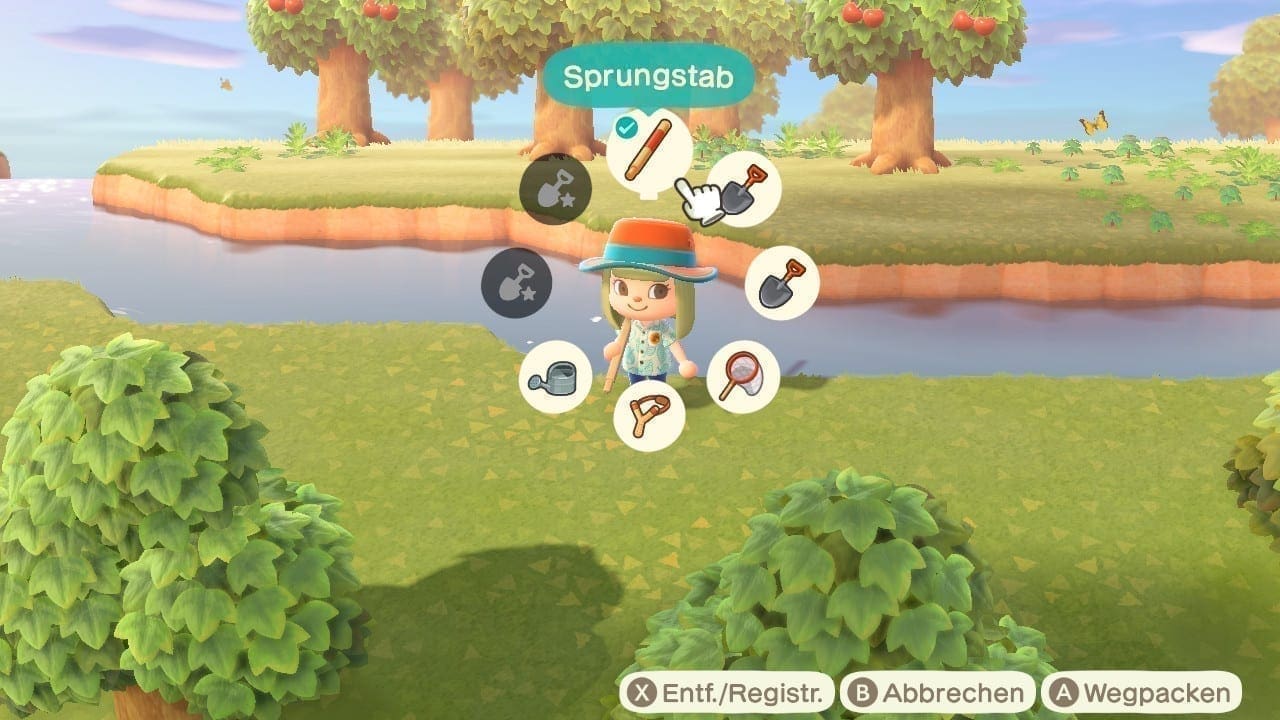The width and height of the screenshot is (1280, 720).
Task: Equip the watering can
Action: [555, 377]
